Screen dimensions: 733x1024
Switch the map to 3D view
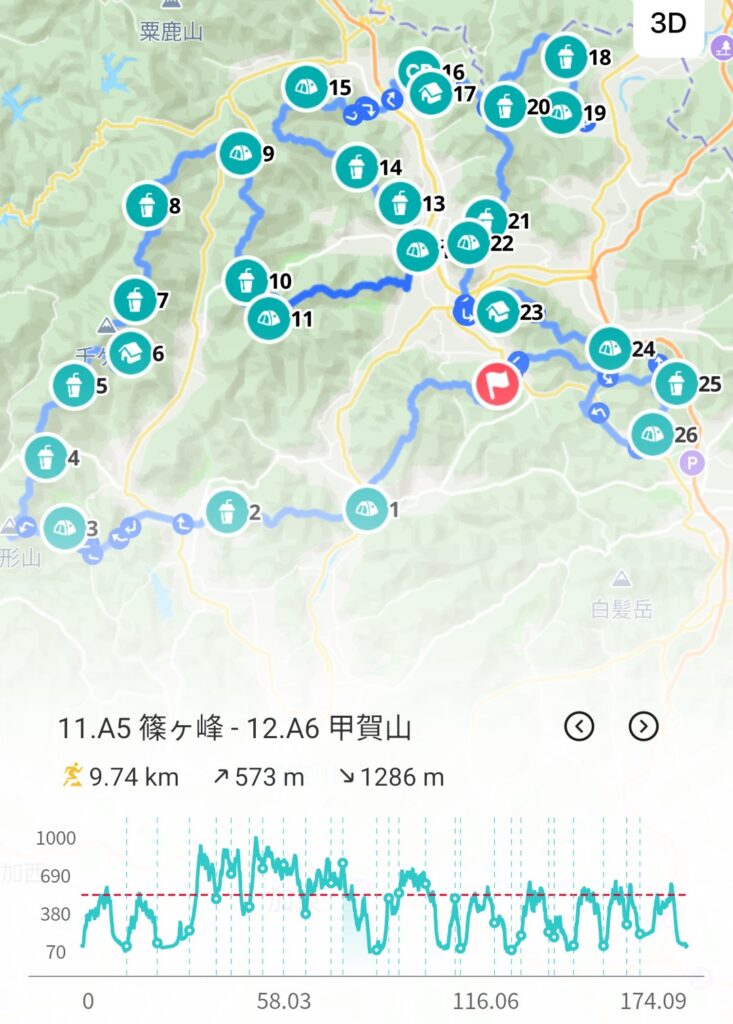(669, 25)
